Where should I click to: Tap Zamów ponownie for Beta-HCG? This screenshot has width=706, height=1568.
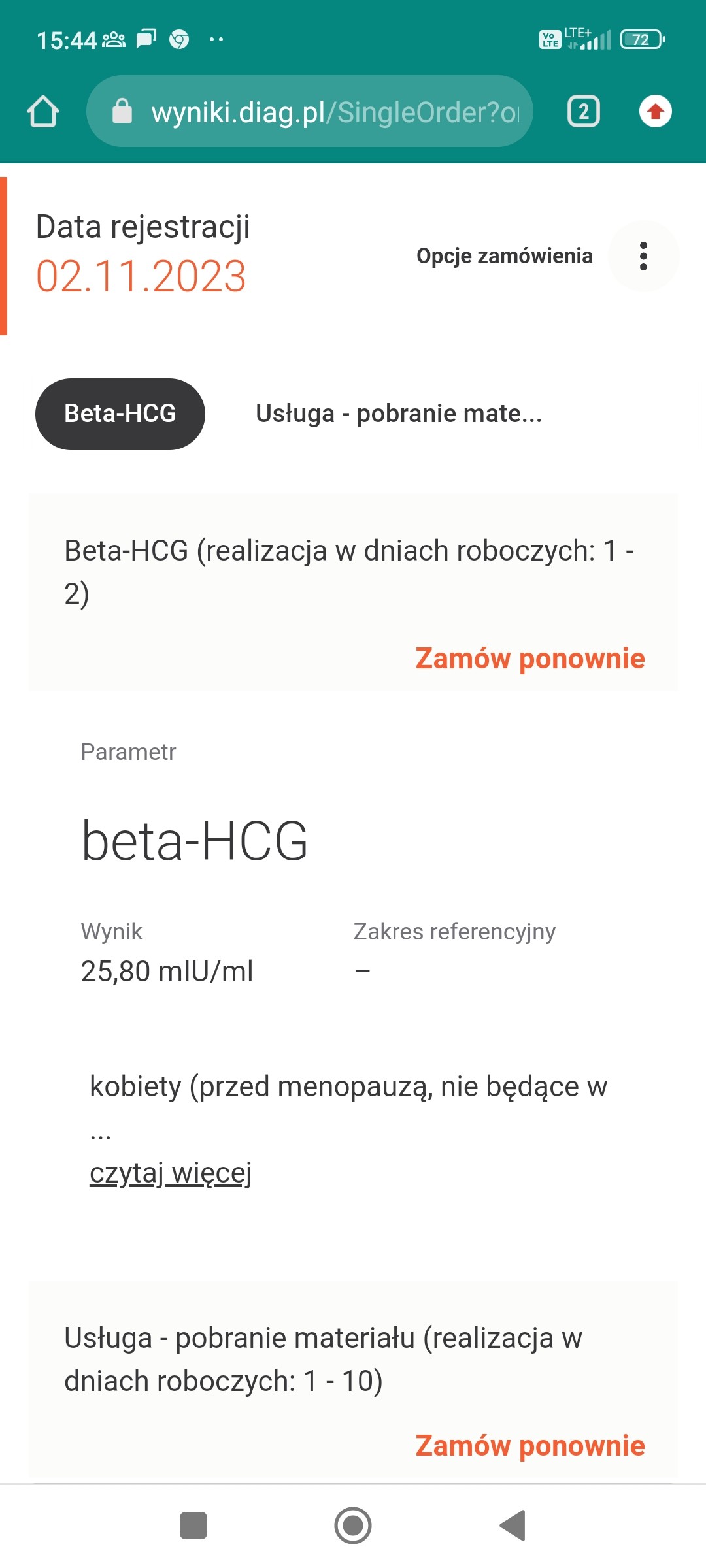click(x=530, y=659)
